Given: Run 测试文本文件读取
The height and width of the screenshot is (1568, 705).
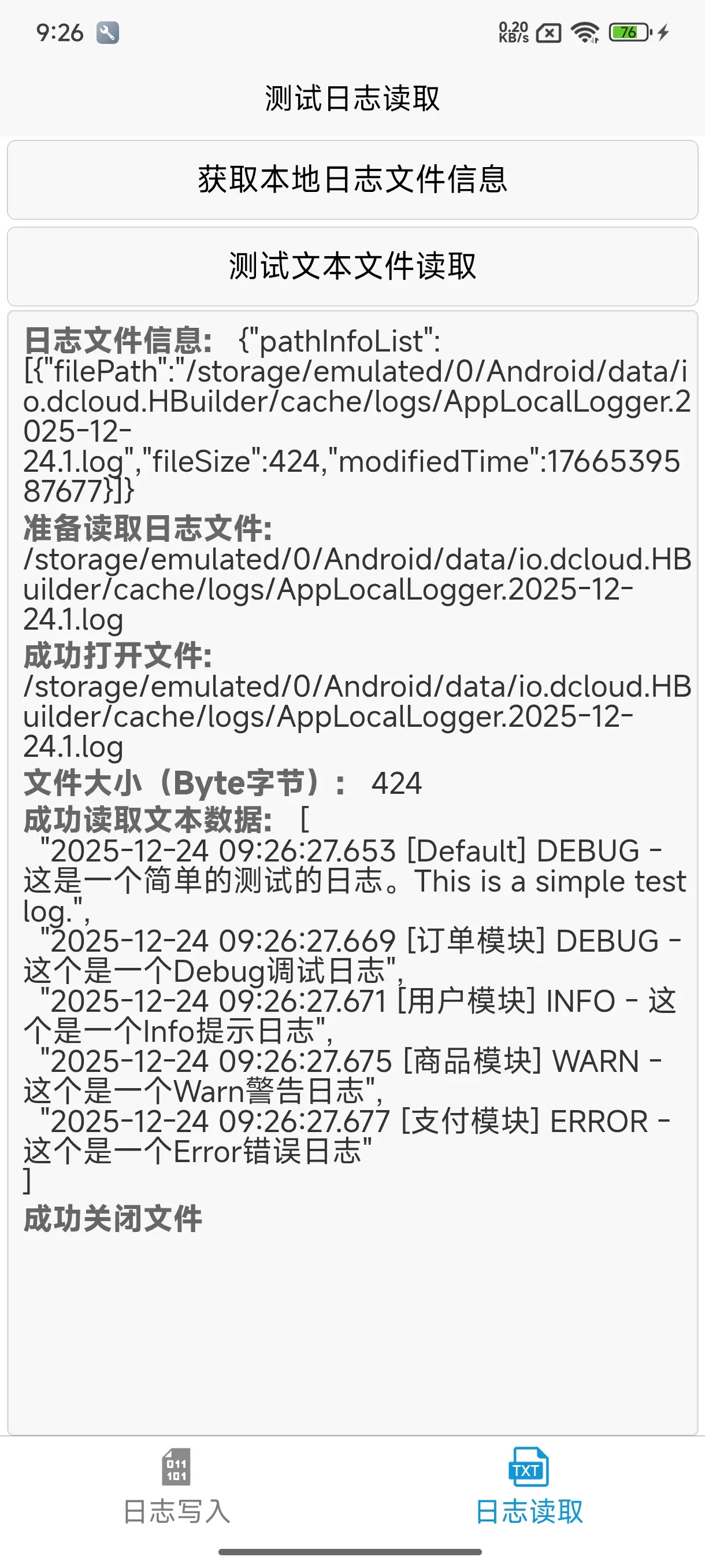Looking at the screenshot, I should pos(352,266).
